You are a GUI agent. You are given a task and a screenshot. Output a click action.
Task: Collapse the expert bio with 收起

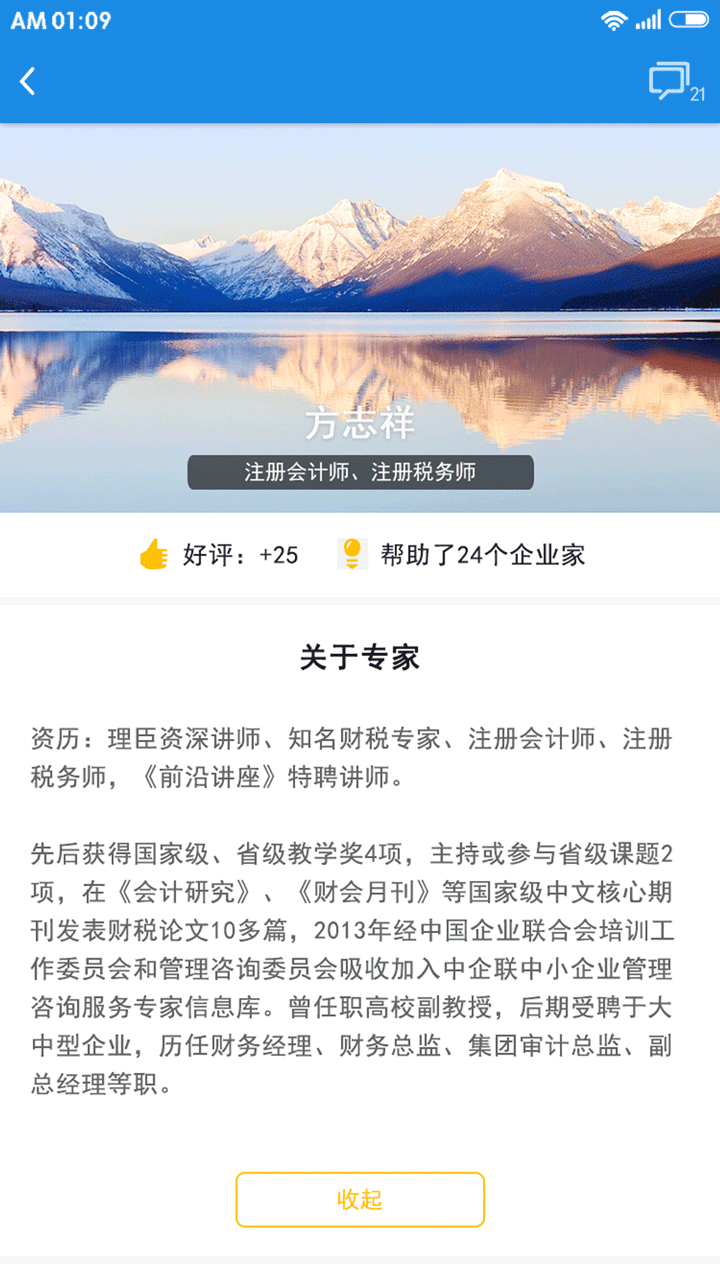point(360,1199)
